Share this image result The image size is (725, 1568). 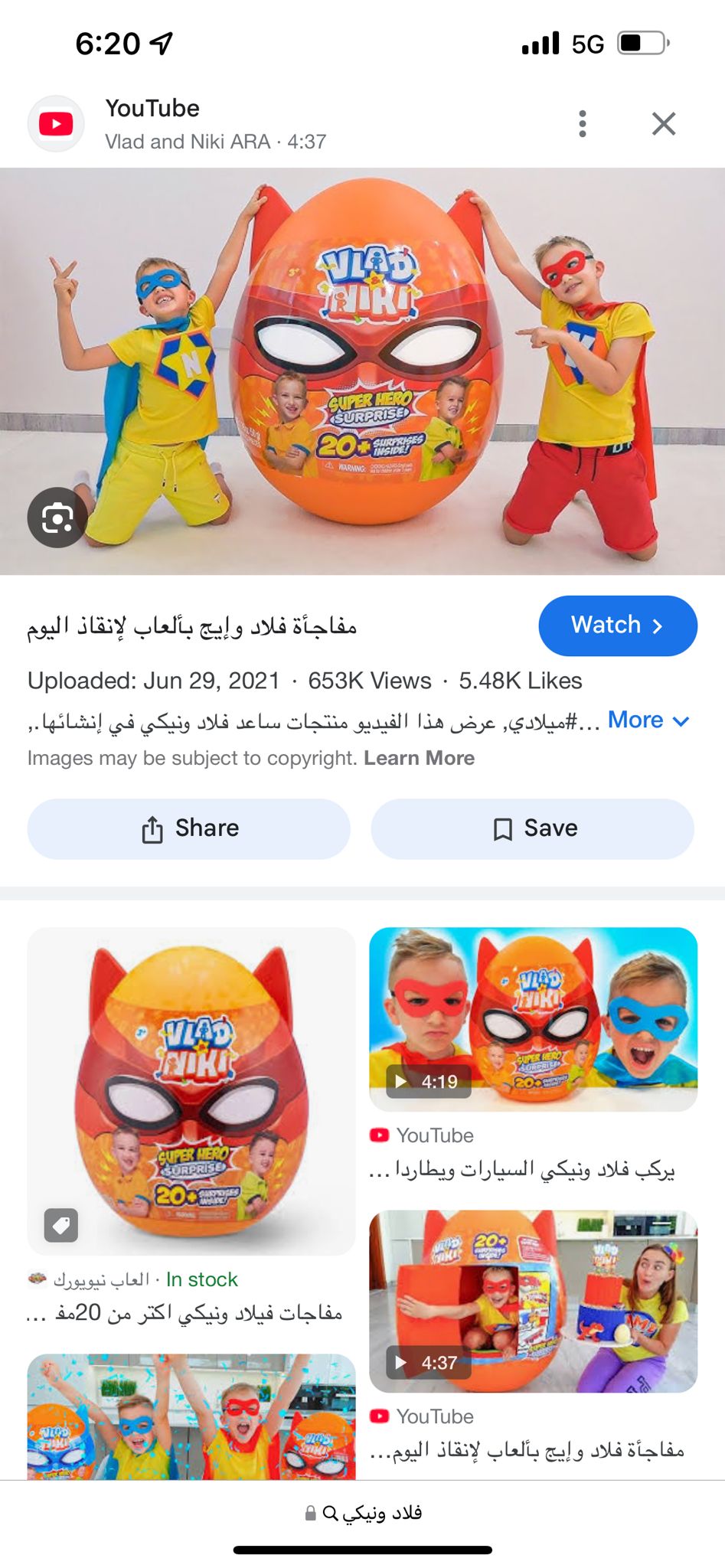(189, 828)
